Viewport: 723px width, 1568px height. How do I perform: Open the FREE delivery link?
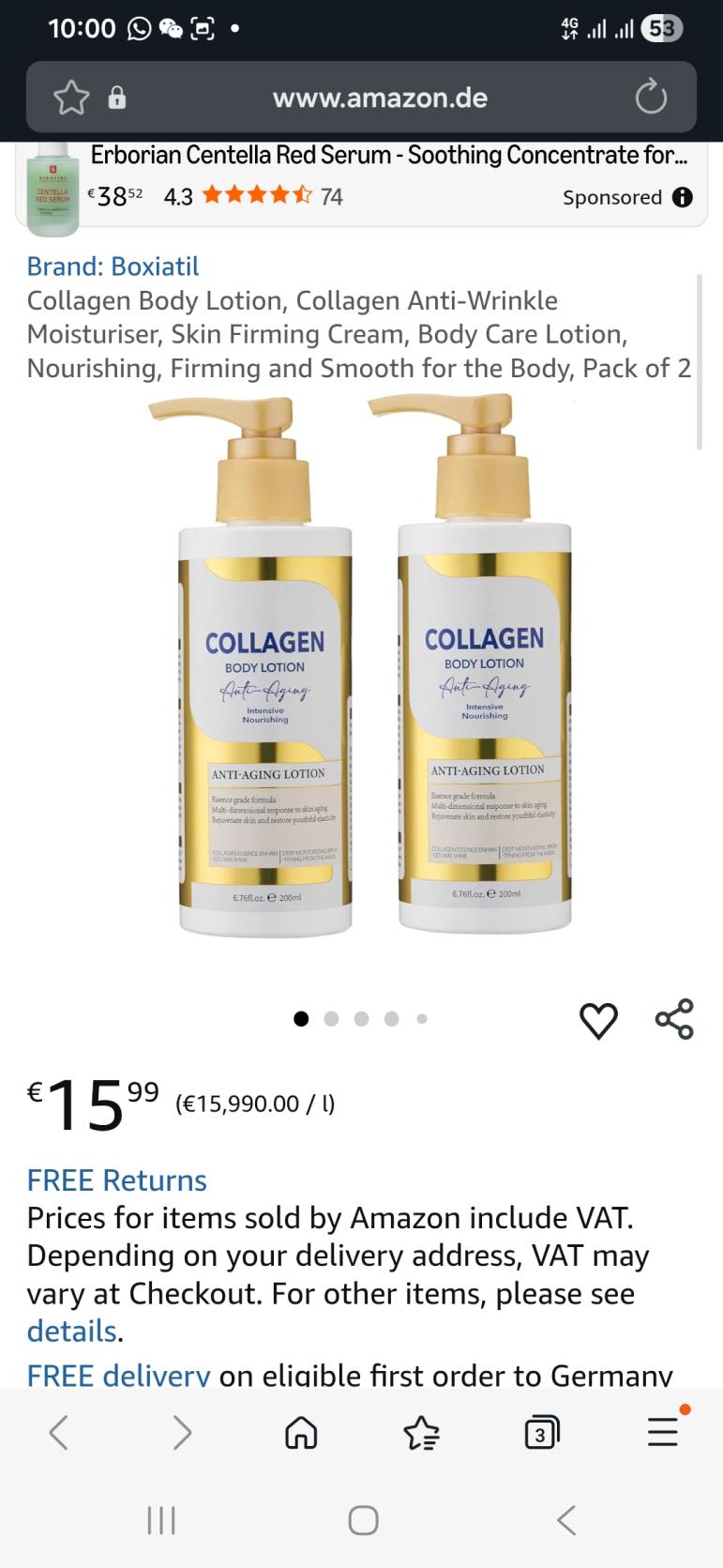(118, 1375)
